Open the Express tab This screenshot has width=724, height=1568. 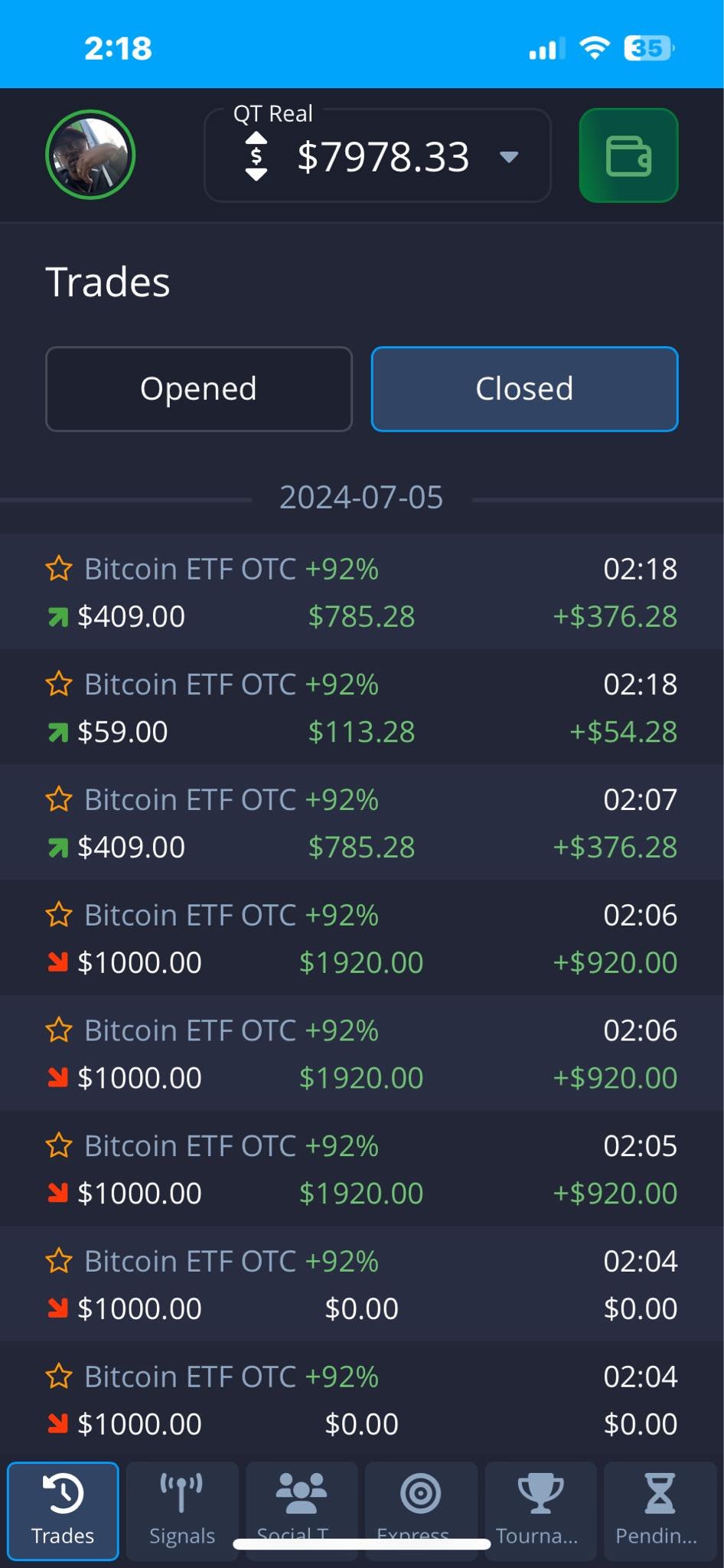[x=421, y=1501]
